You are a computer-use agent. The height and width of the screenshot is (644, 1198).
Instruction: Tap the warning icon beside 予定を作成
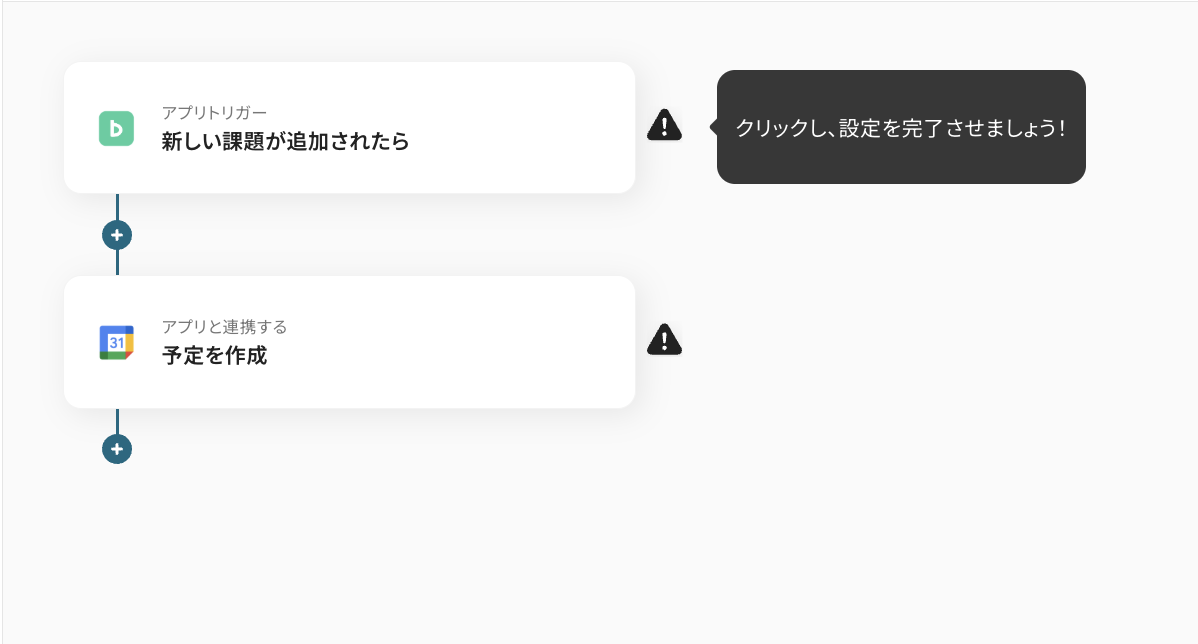664,340
